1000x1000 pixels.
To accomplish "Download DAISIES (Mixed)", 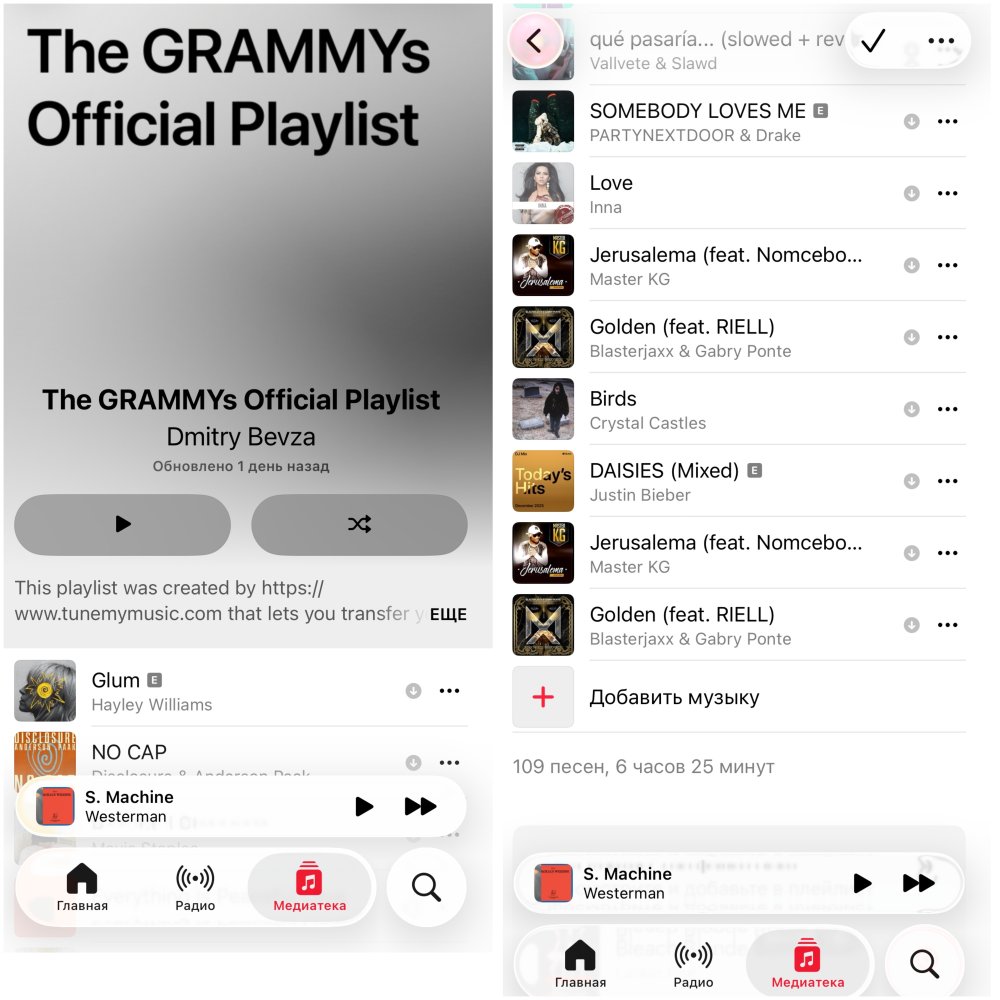I will tap(911, 481).
